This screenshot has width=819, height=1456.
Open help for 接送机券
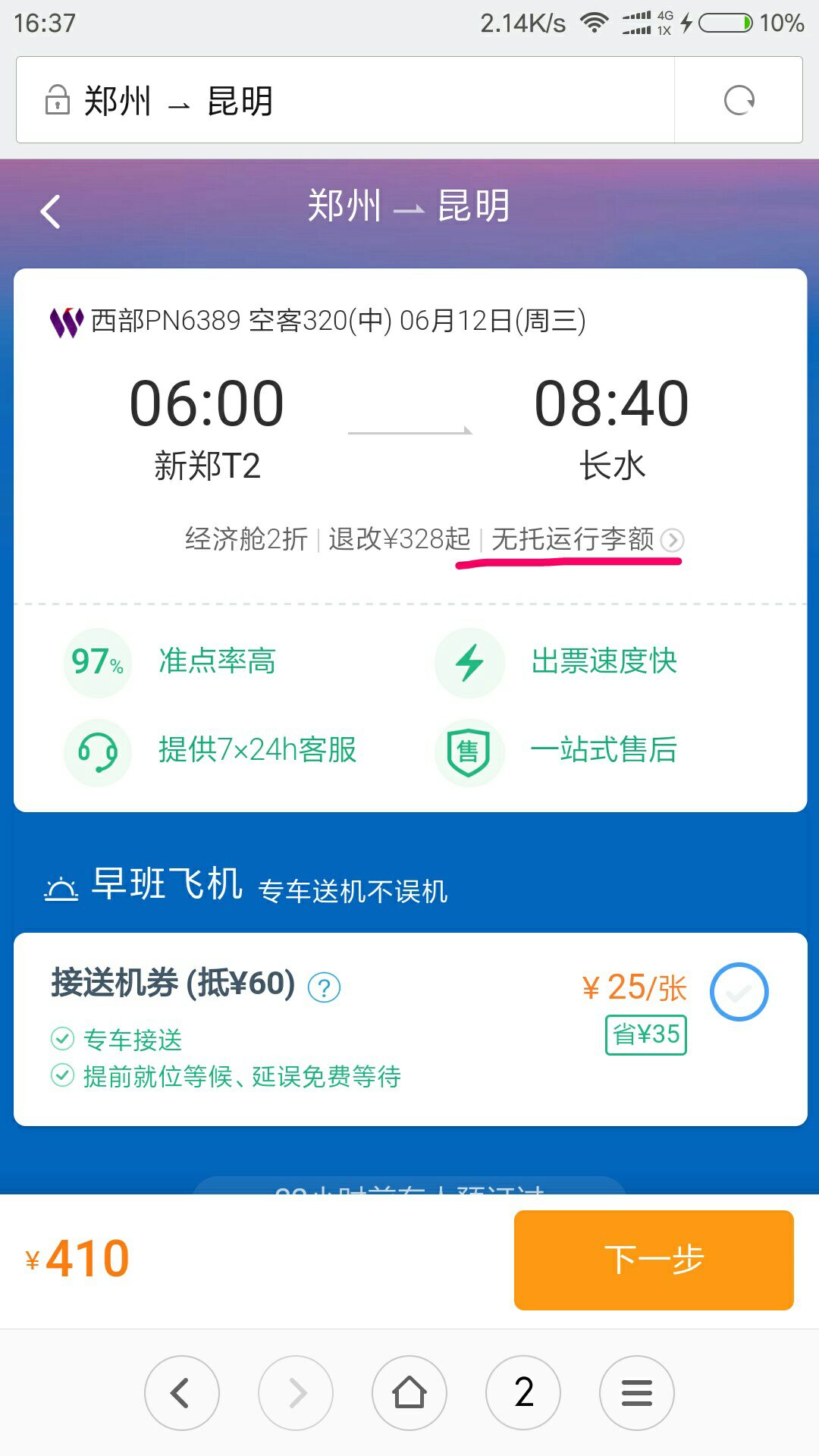[x=324, y=987]
